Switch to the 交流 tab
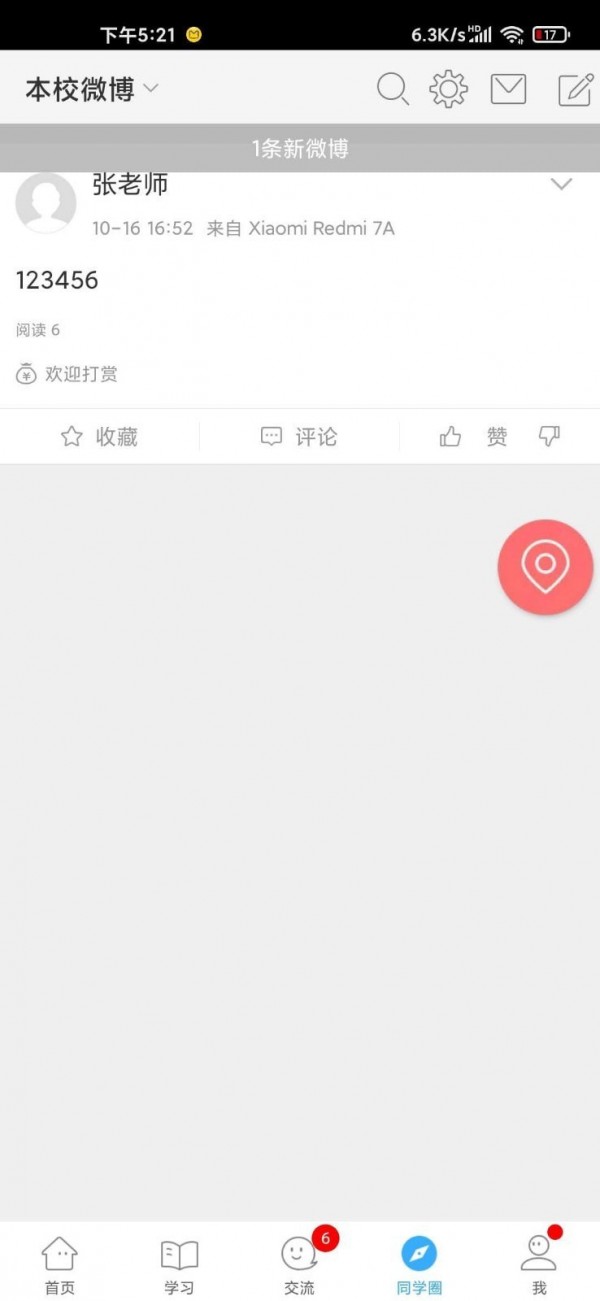Image resolution: width=600 pixels, height=1301 pixels. 299,1263
